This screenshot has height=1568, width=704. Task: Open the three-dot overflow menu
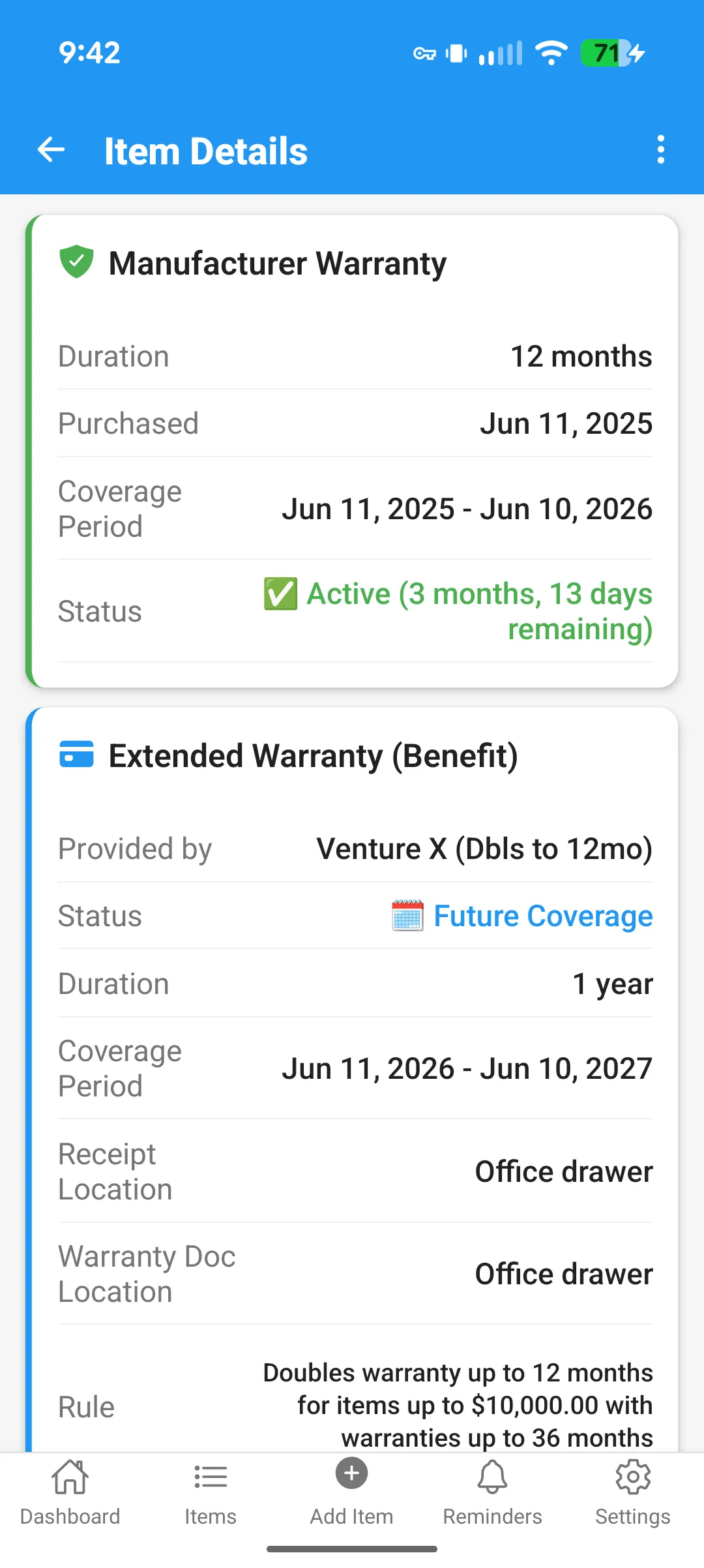click(x=660, y=150)
